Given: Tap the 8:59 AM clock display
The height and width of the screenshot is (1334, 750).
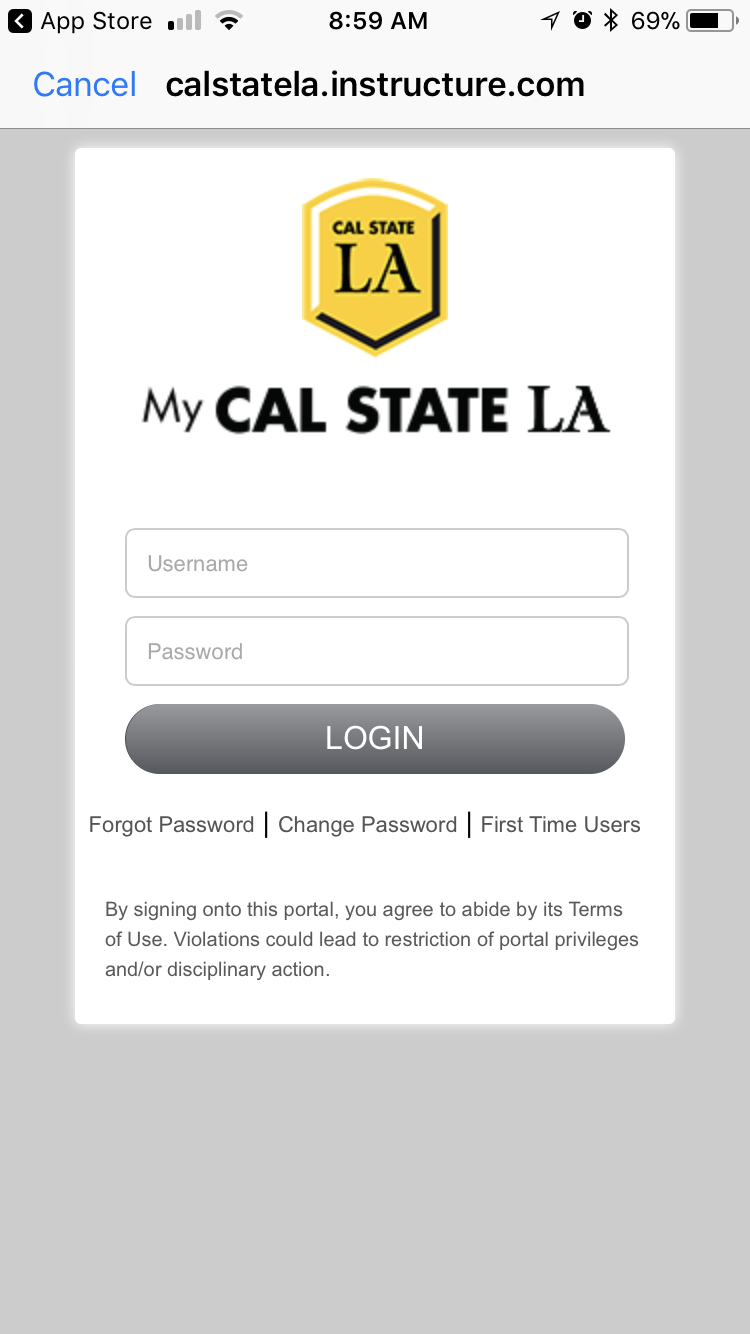Looking at the screenshot, I should coord(378,20).
